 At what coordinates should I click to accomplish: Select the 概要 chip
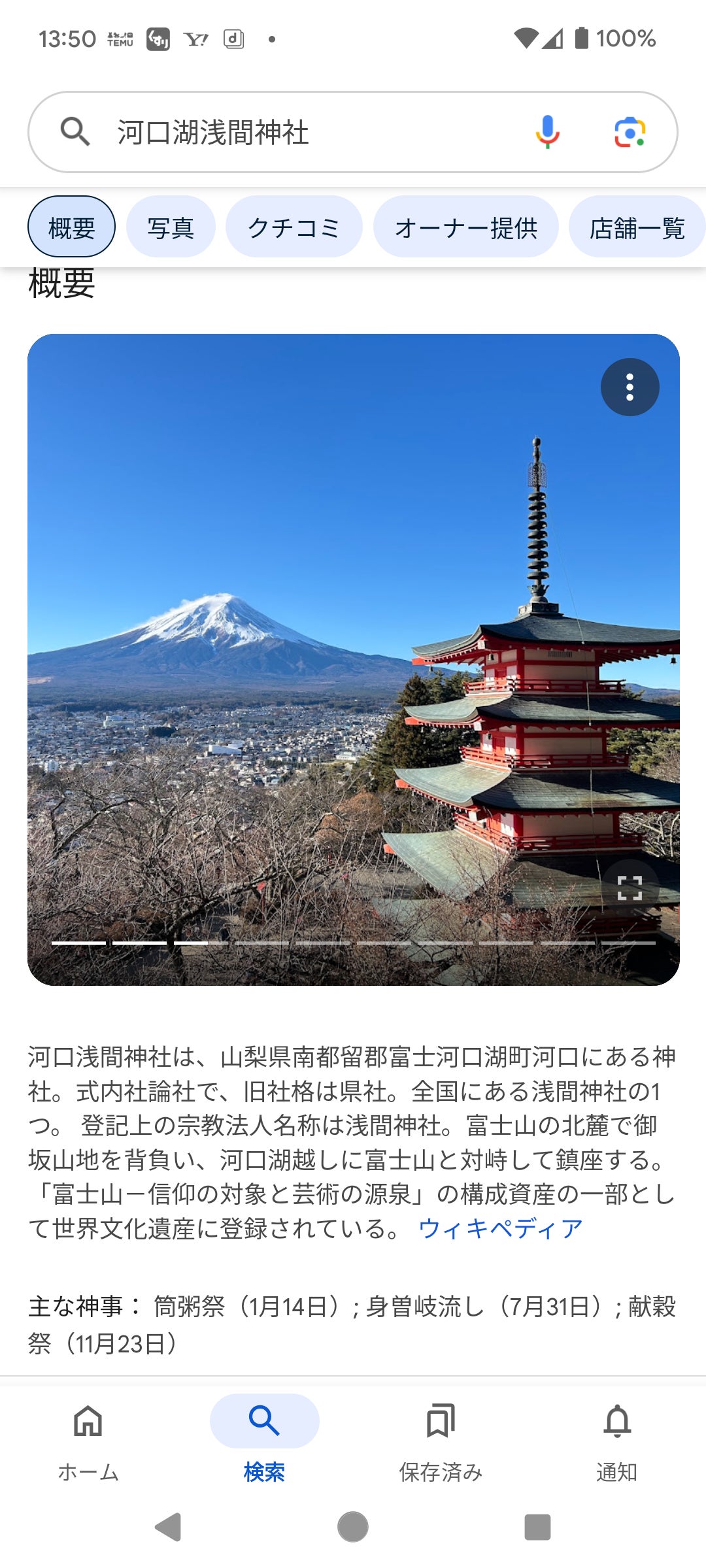tap(71, 227)
